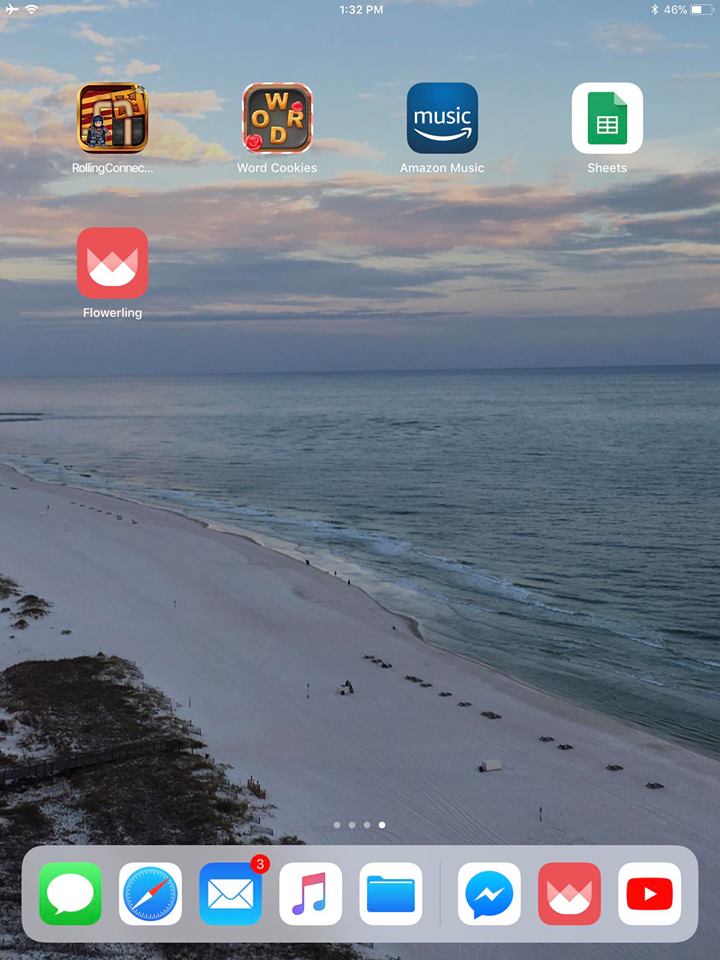Open the RollingConnect game app
This screenshot has width=720, height=960.
tap(112, 118)
